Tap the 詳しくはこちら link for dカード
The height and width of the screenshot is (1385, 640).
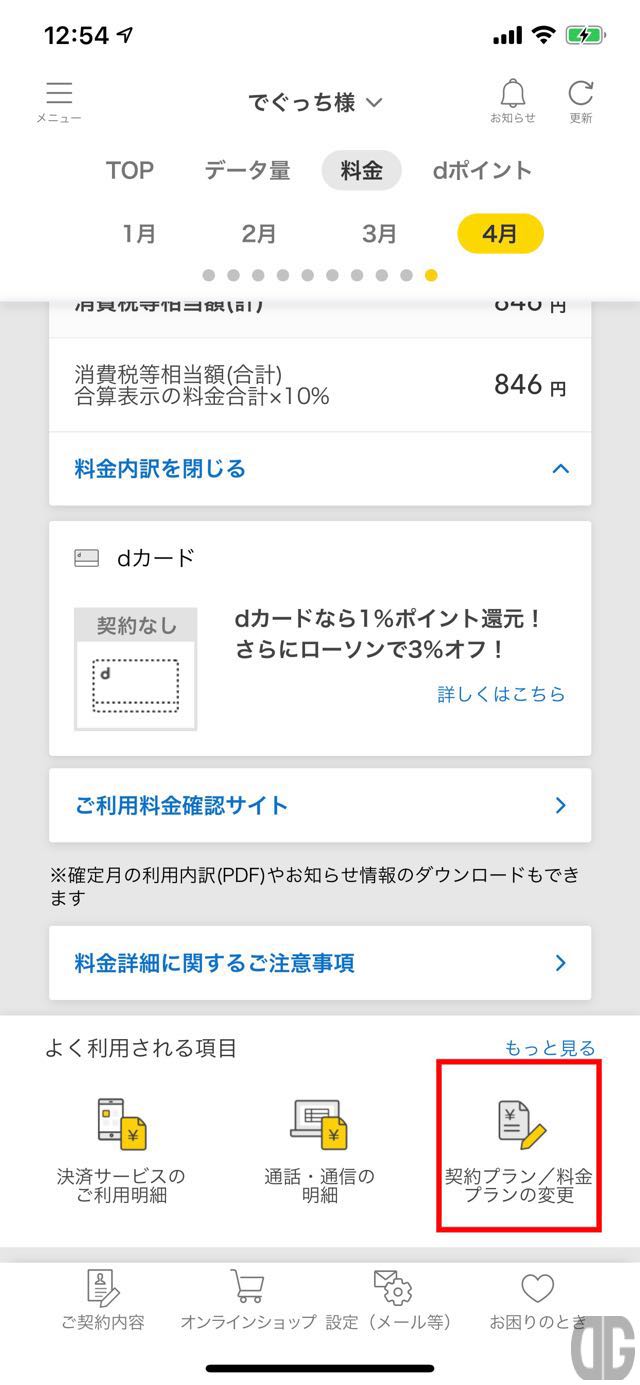pos(501,694)
